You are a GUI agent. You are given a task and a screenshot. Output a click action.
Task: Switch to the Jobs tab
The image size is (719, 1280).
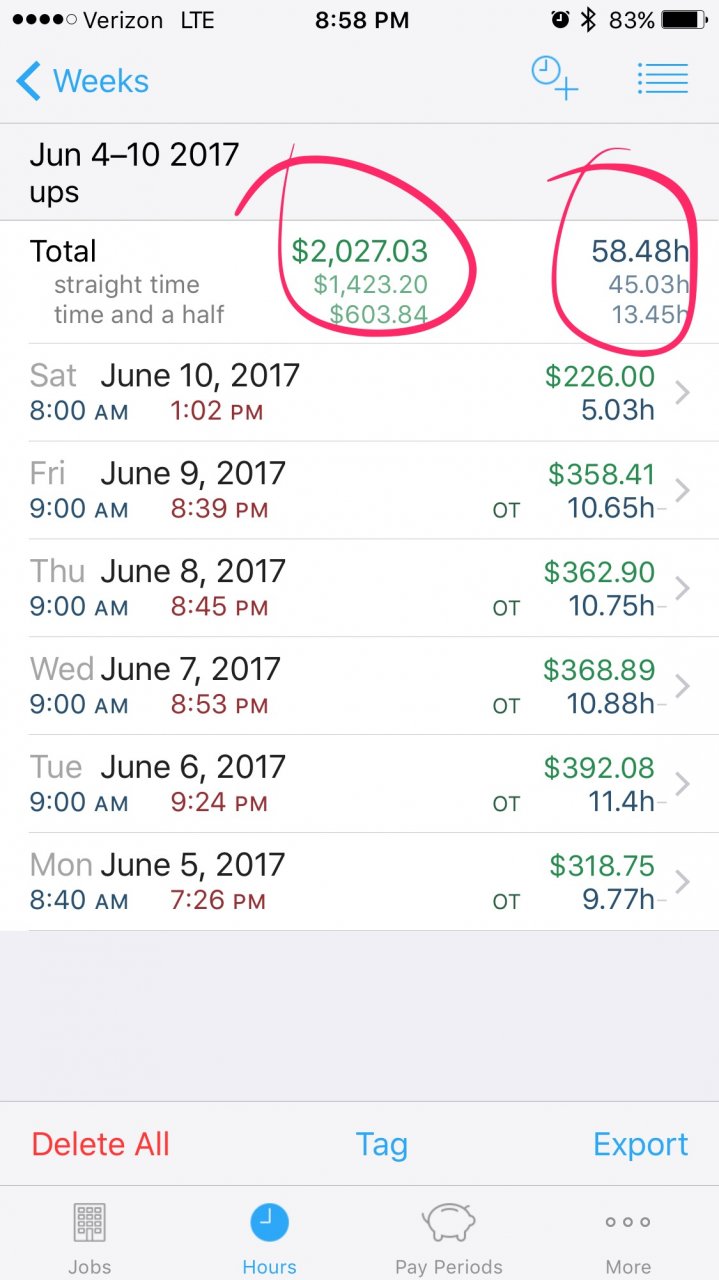(x=90, y=1238)
